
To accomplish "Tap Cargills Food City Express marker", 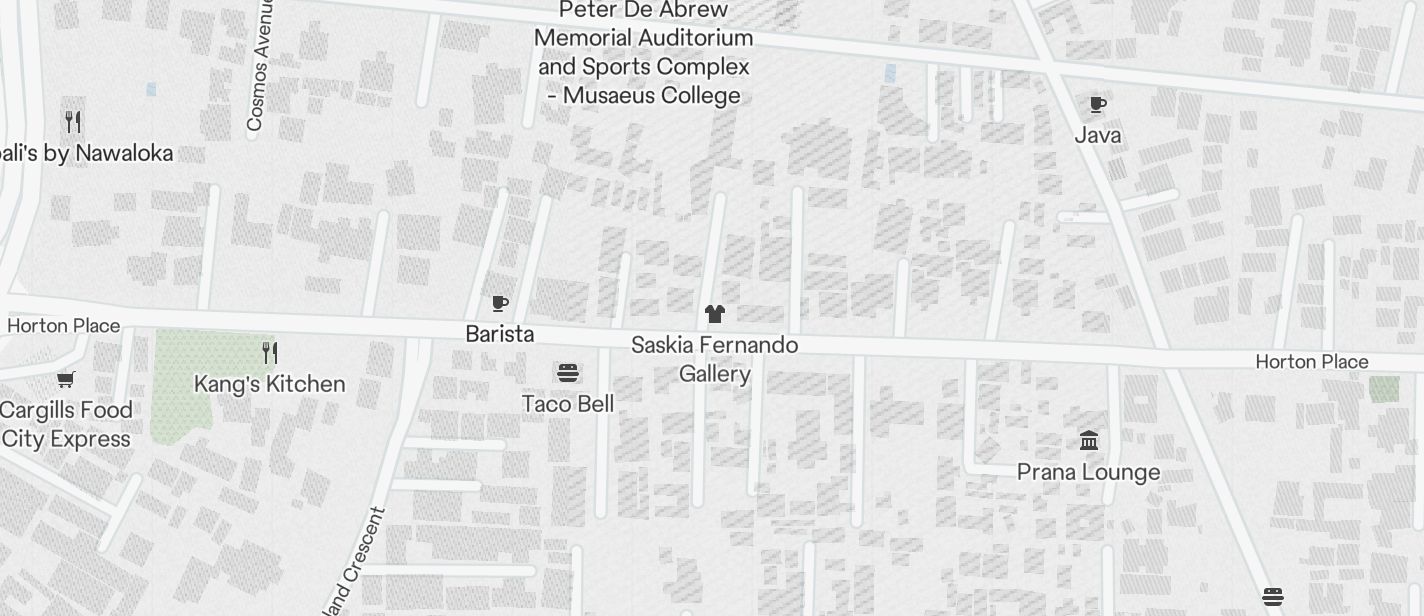I will click(x=66, y=380).
